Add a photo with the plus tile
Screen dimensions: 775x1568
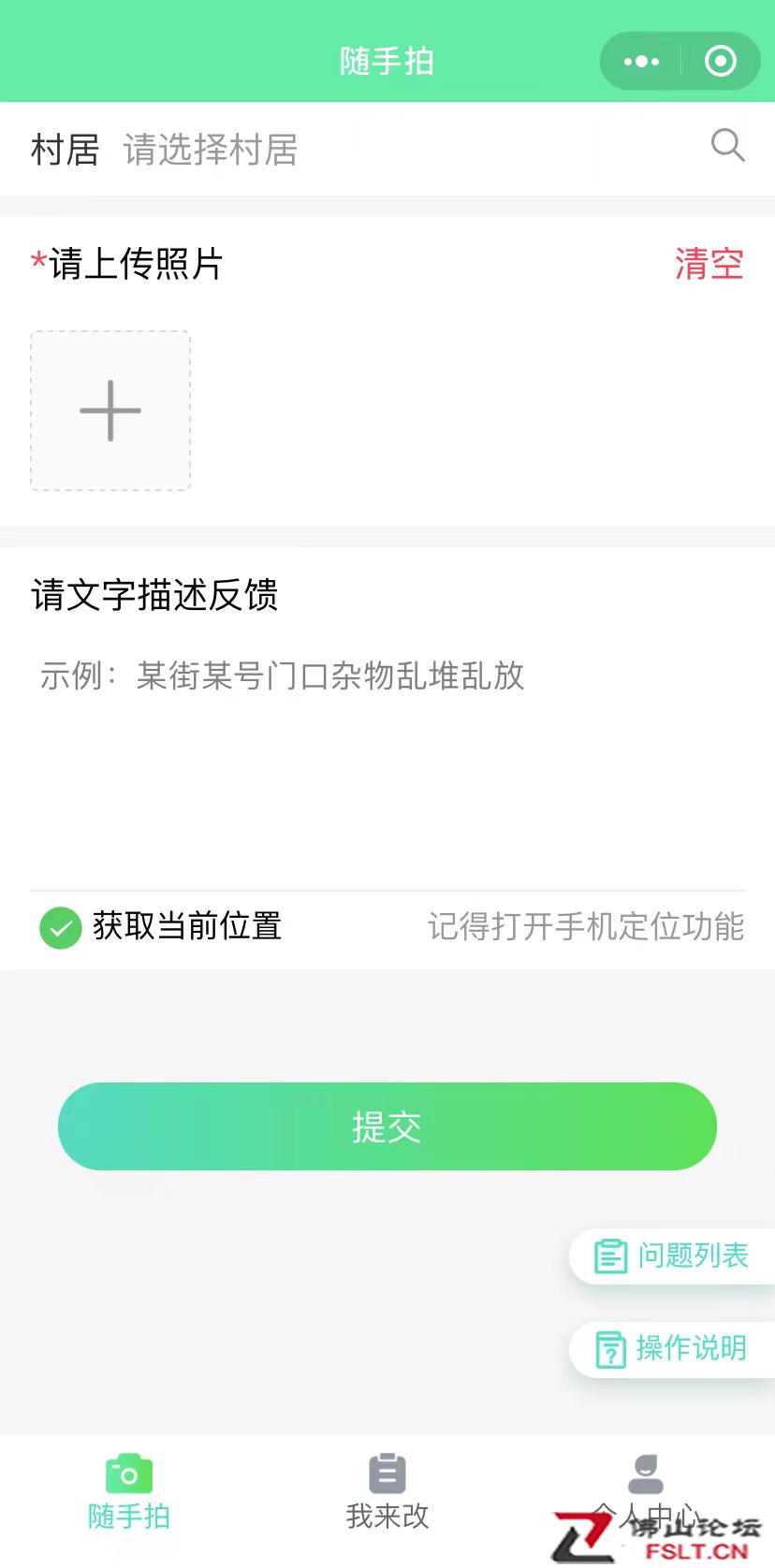(110, 411)
